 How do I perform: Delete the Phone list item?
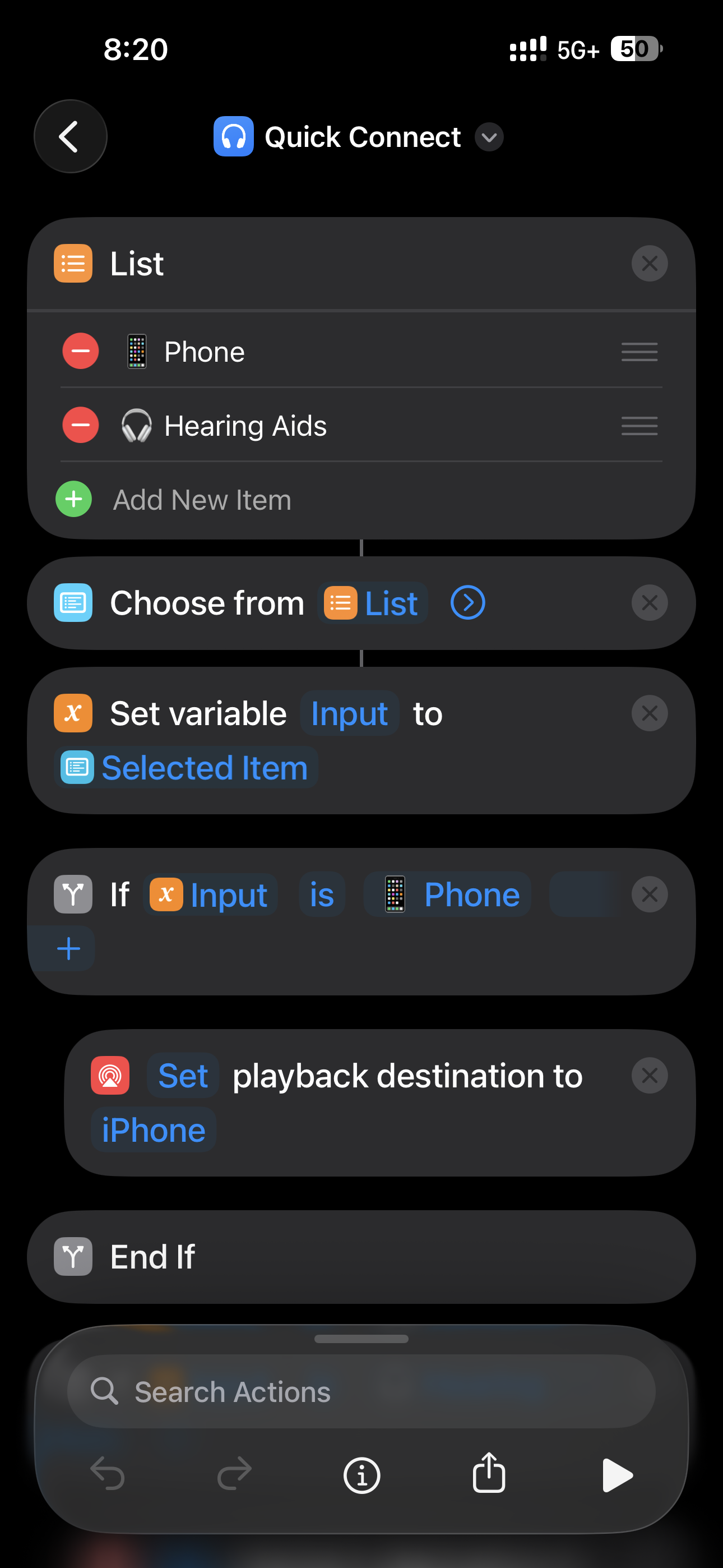80,351
